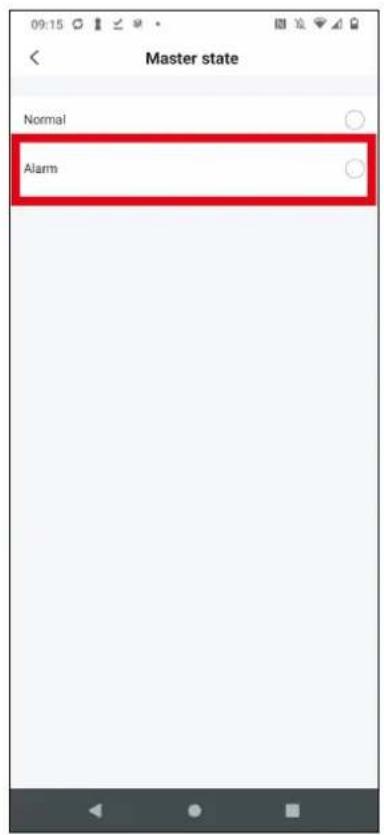The height and width of the screenshot is (835, 384).
Task: Select the Normal state option
Action: click(192, 120)
